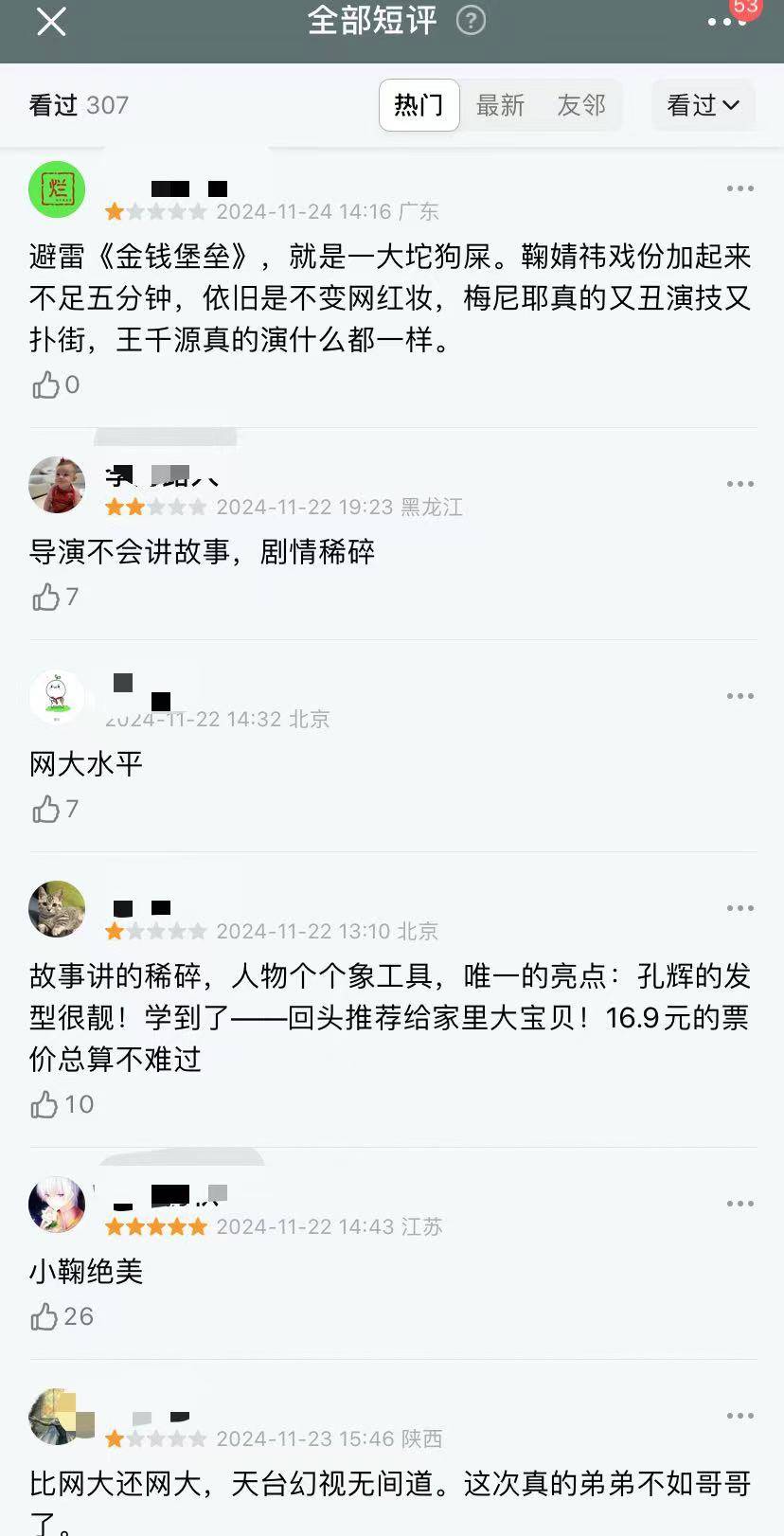Open more options for the 江苏 review
Screen dimensions: 784x1536
[x=739, y=1204]
